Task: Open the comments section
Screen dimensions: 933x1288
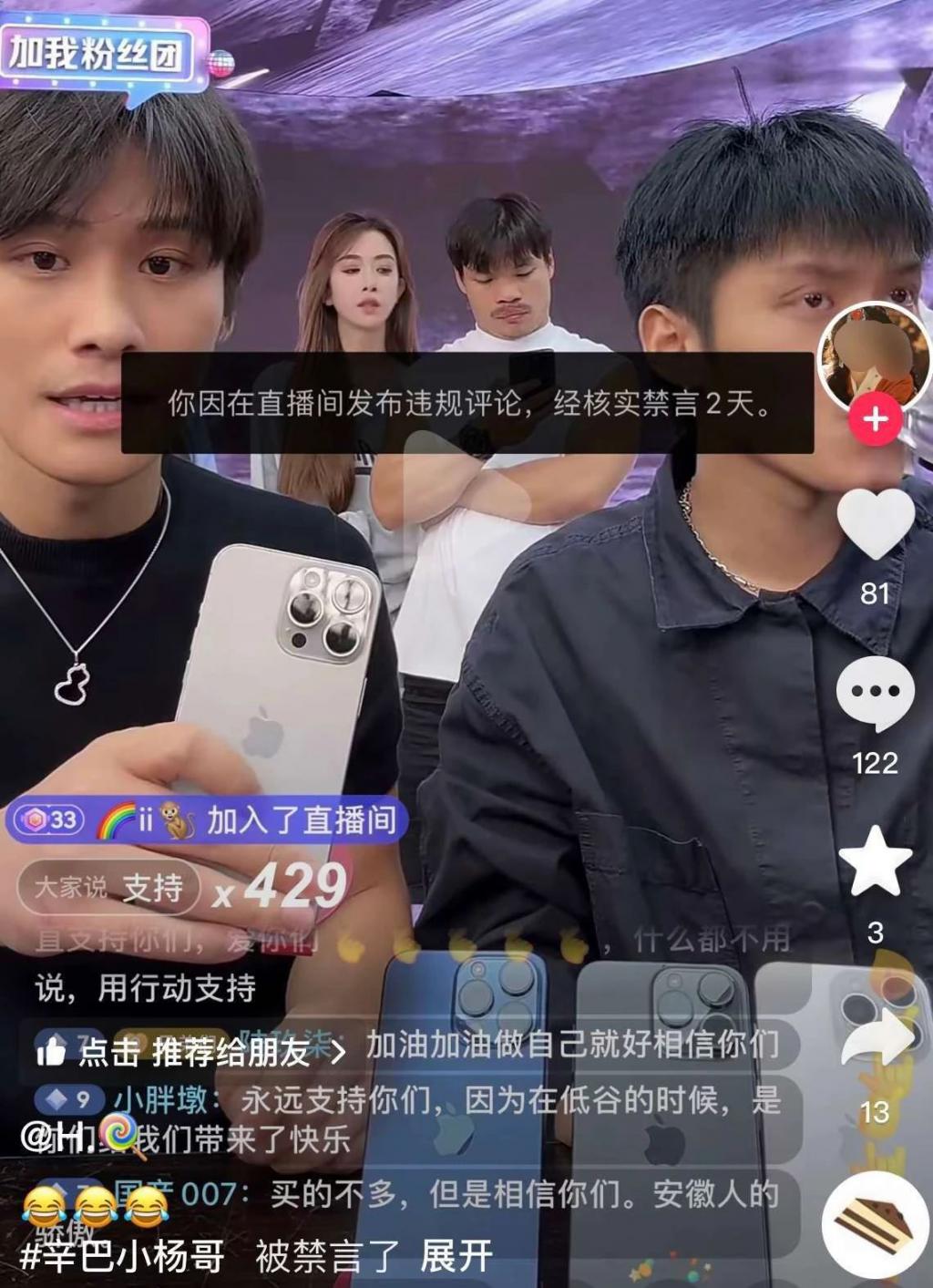Action: tap(875, 694)
